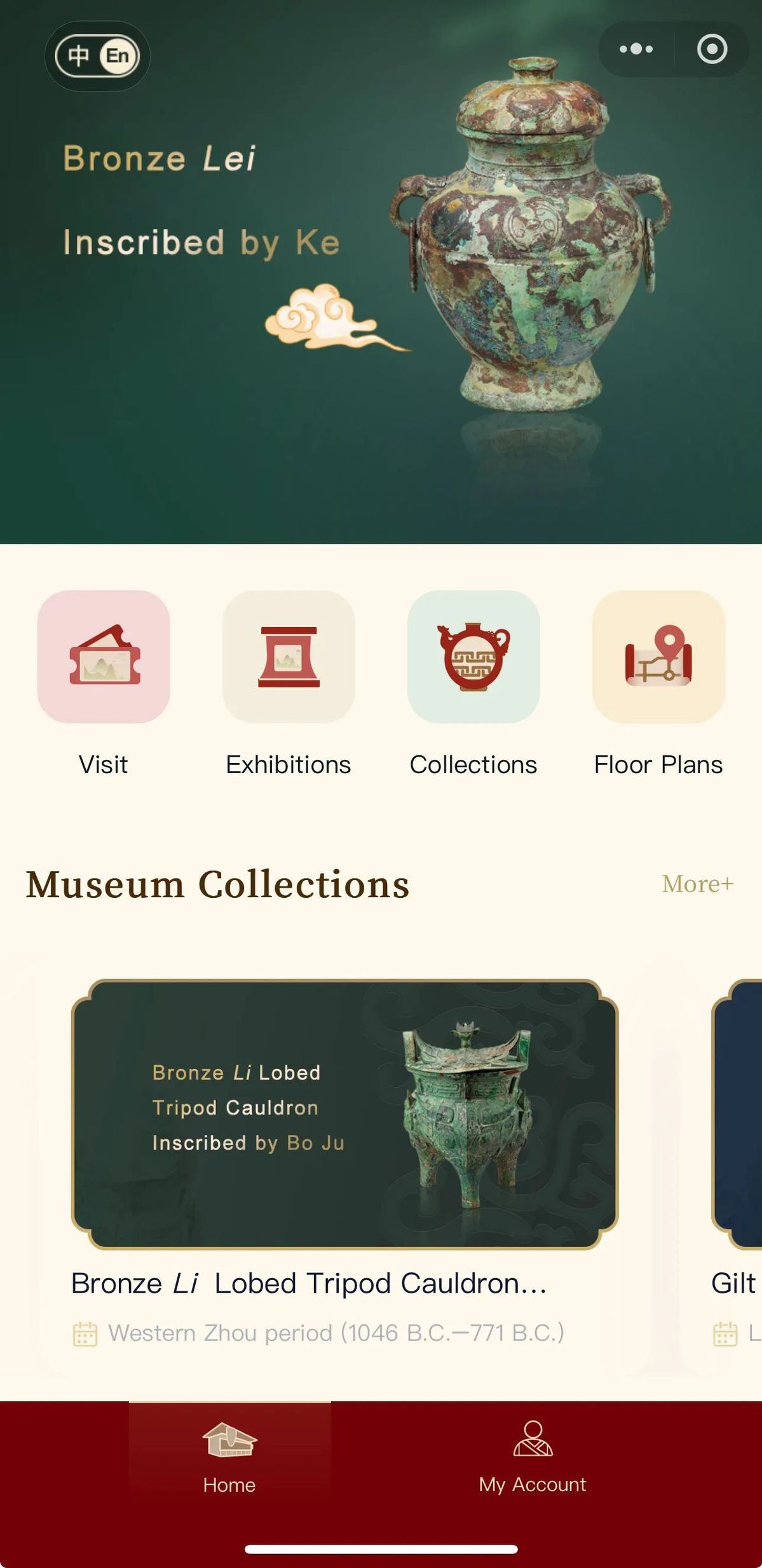Go to Exhibitions
The width and height of the screenshot is (762, 1568).
289,657
